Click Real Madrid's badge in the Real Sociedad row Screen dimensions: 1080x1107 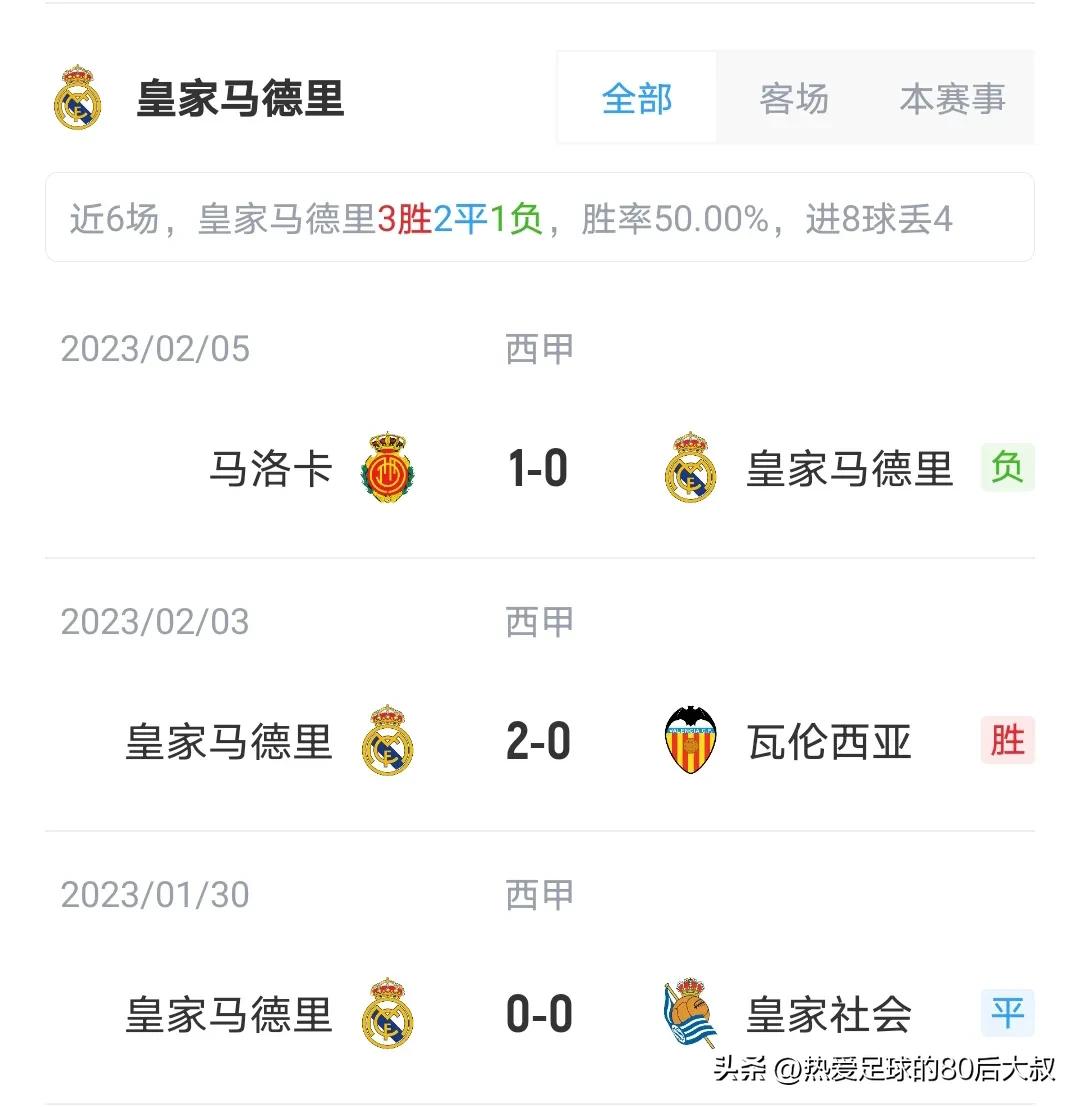[x=388, y=1013]
